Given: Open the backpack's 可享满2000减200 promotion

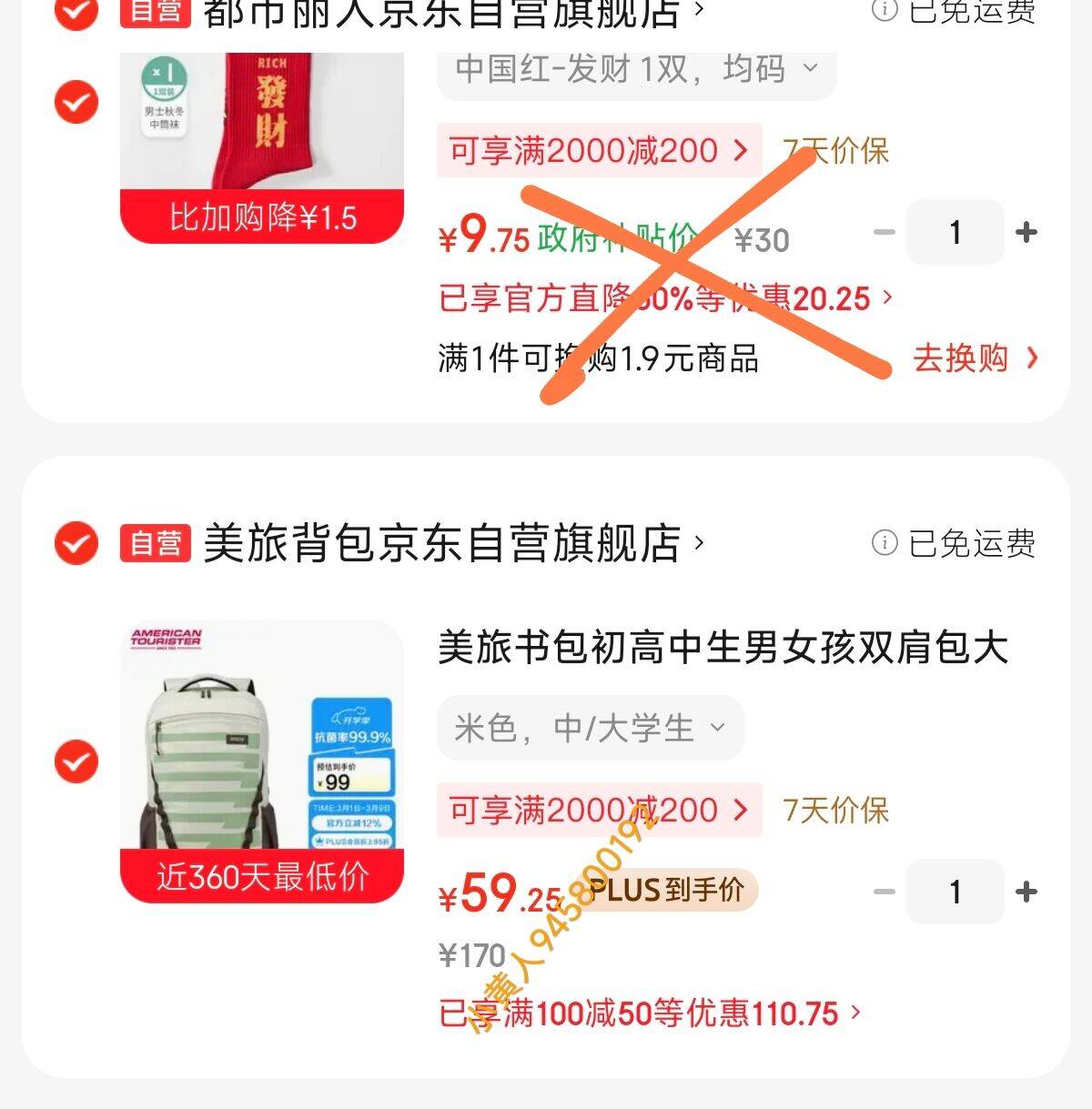Looking at the screenshot, I should pos(599,810).
